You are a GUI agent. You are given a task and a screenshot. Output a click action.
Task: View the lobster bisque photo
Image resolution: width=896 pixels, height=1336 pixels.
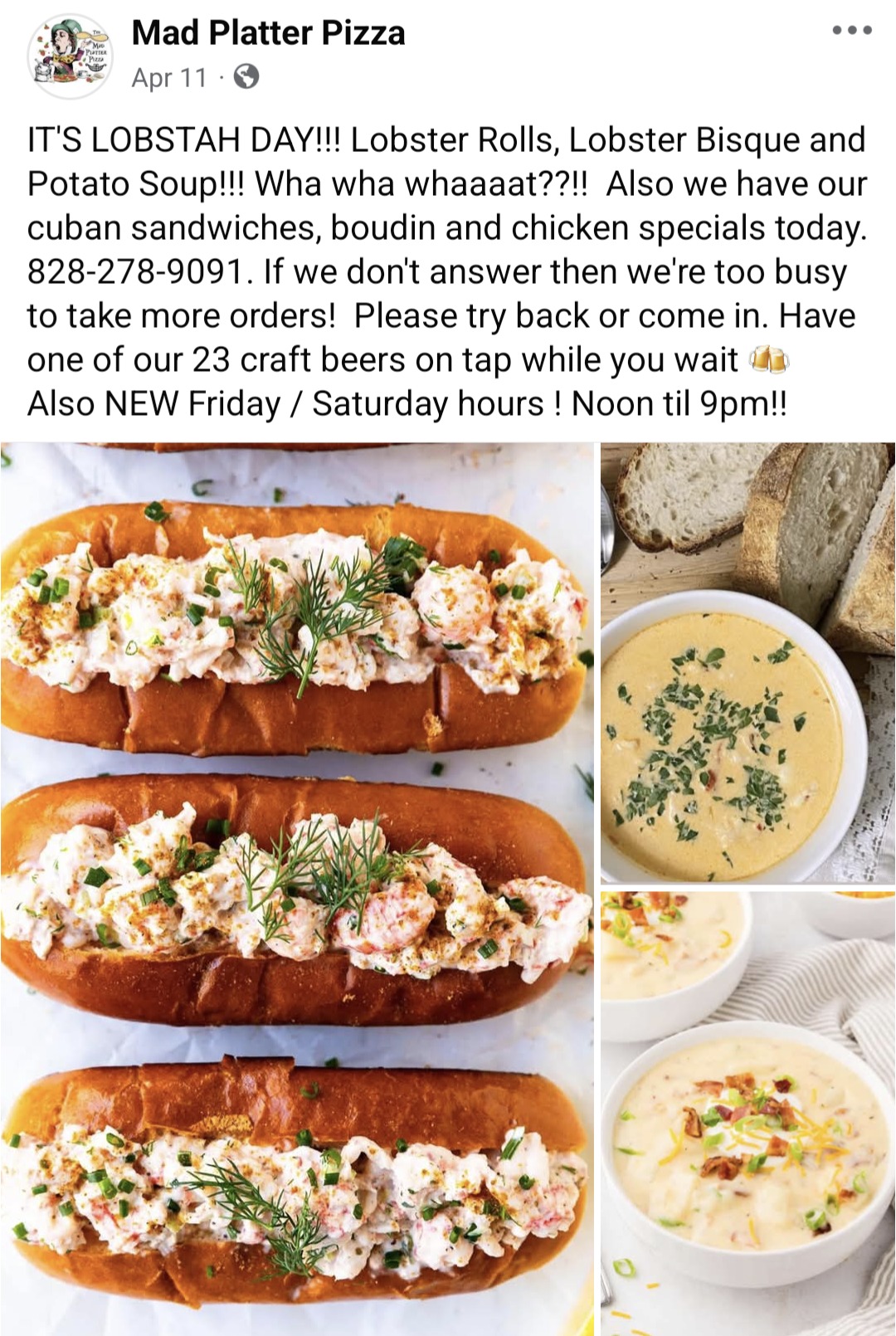747,662
